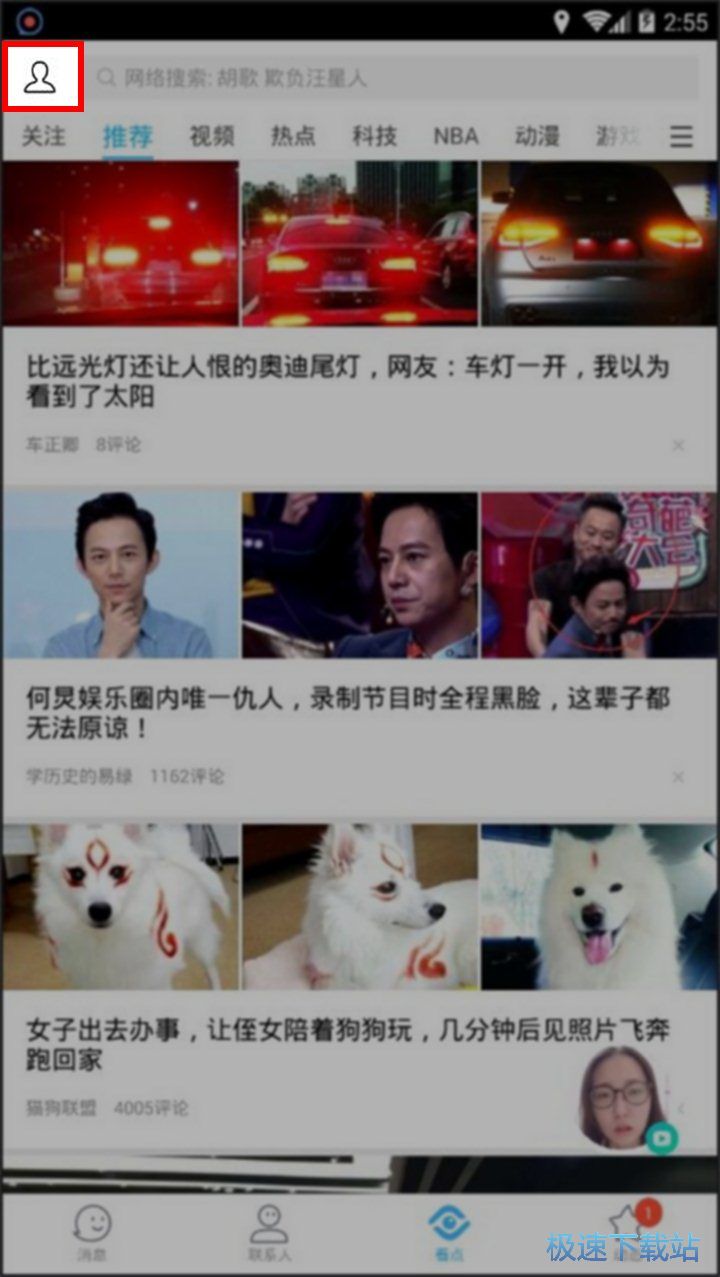720x1277 pixels.
Task: Select the 看点 bottom tab
Action: coord(449,1232)
